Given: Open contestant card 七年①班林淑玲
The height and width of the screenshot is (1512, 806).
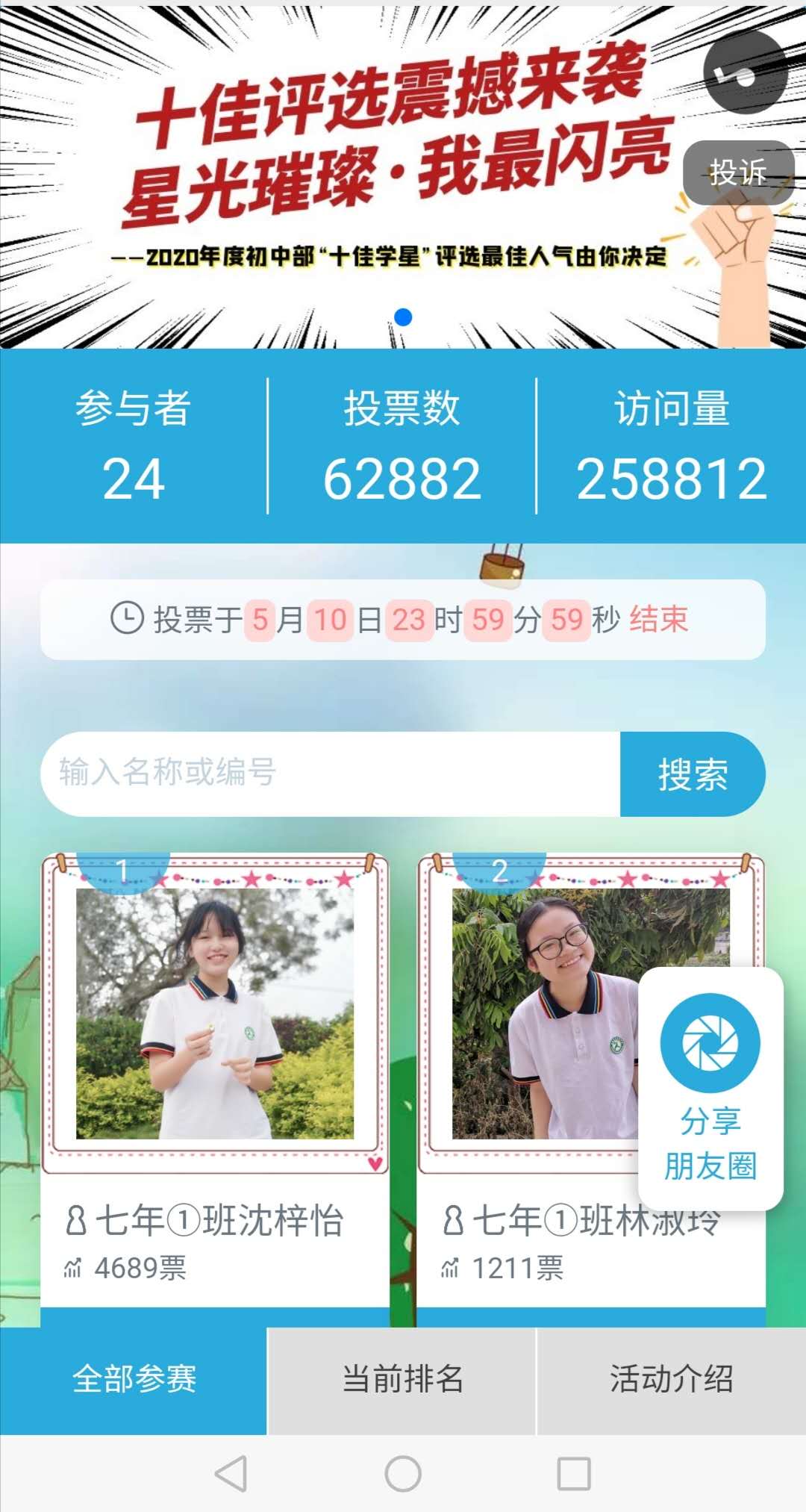Looking at the screenshot, I should point(591,1079).
